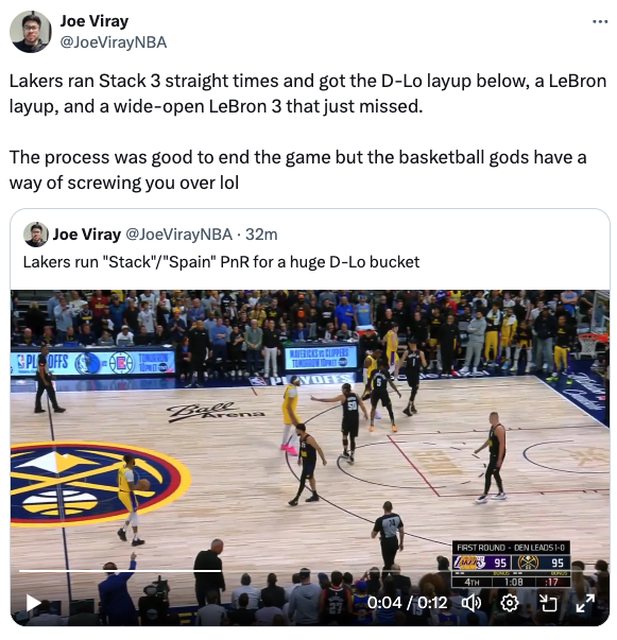The image size is (617, 640).
Task: Open the @JoeVirayNBA handle link
Action: coord(113,42)
